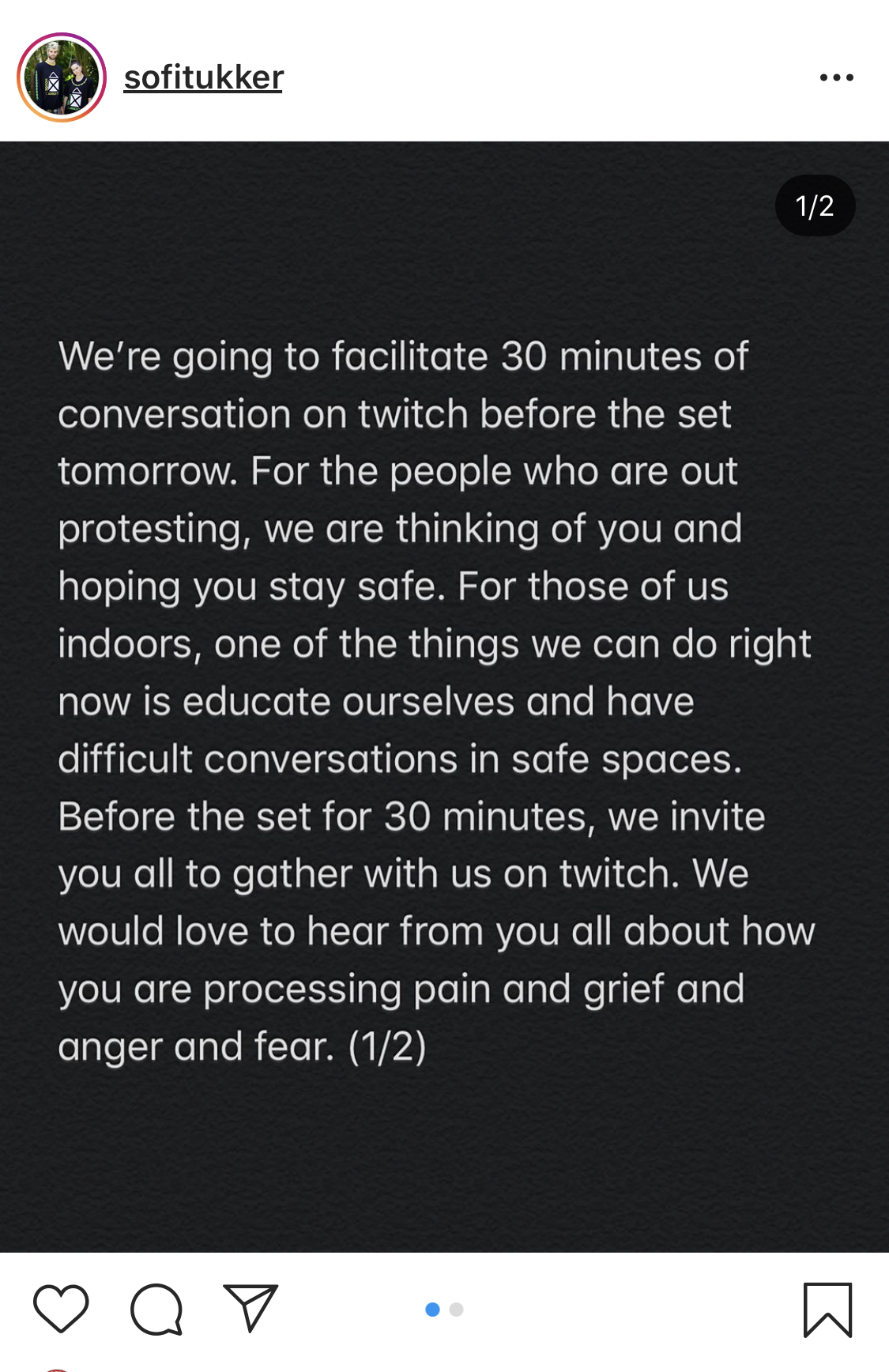The width and height of the screenshot is (889, 1372).
Task: Bookmark this post to saved
Action: 827,1310
